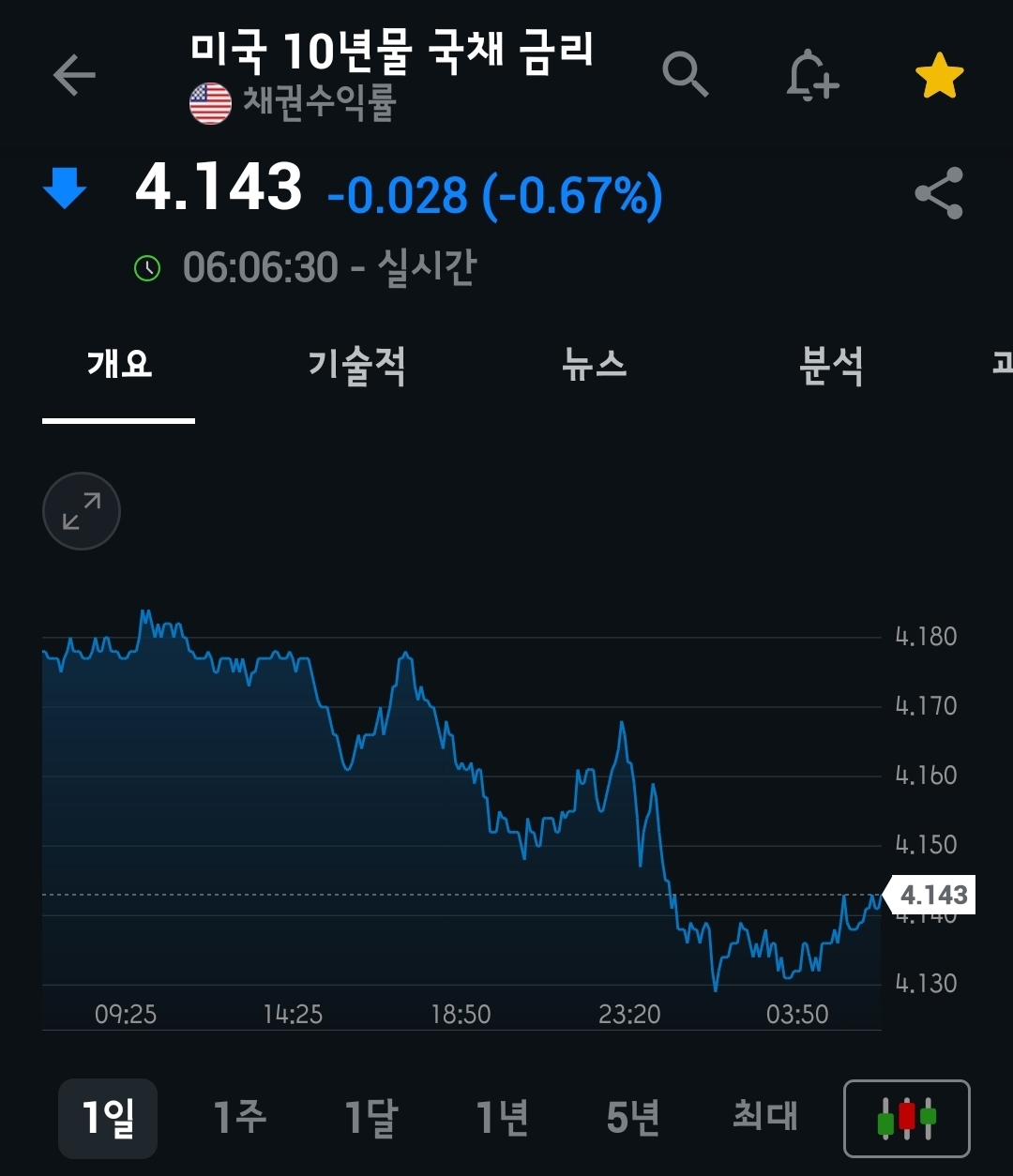
Task: Switch to the 기술적 tab
Action: tap(357, 364)
